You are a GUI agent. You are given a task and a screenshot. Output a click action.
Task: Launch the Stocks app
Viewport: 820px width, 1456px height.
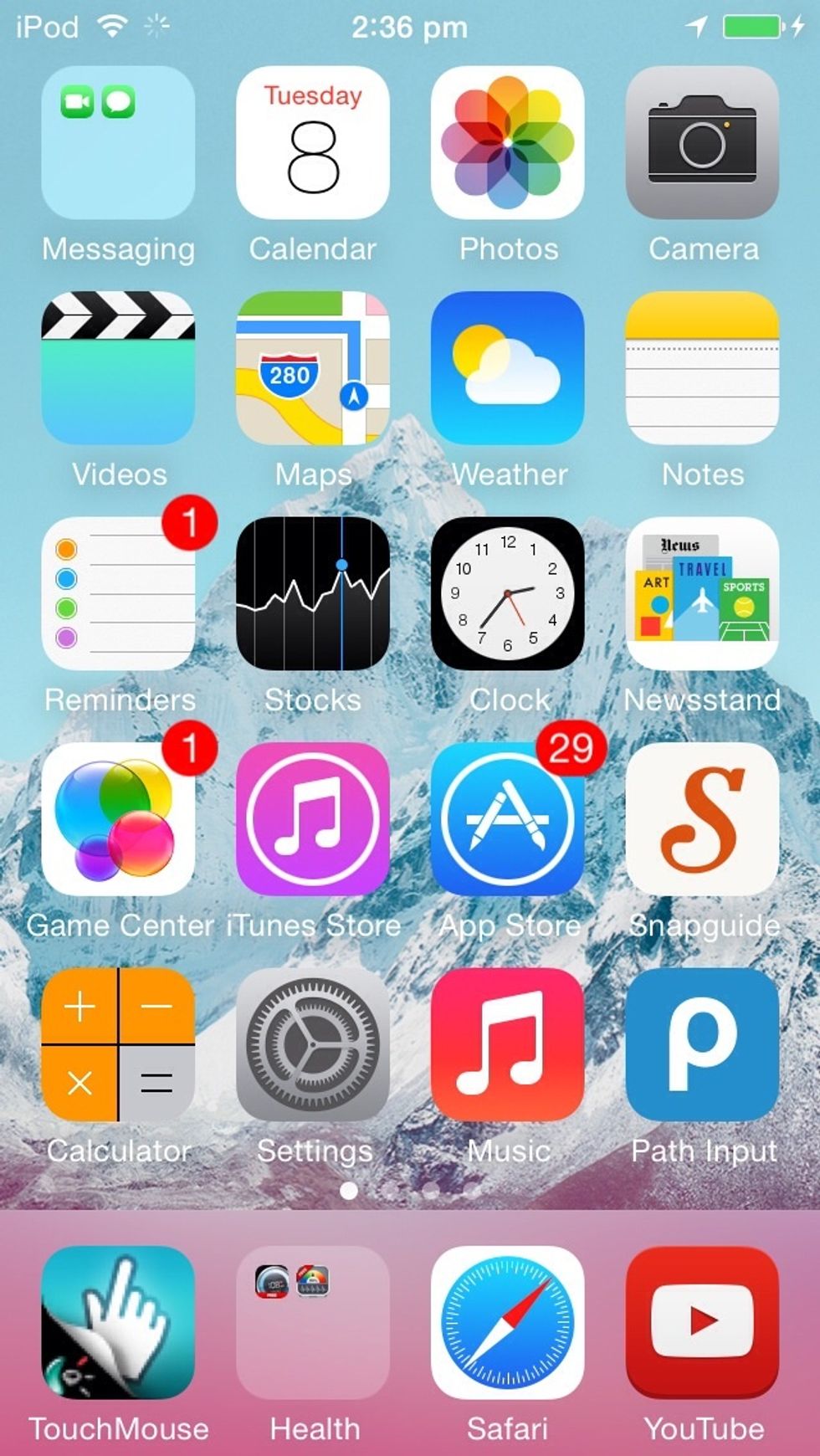pos(312,594)
